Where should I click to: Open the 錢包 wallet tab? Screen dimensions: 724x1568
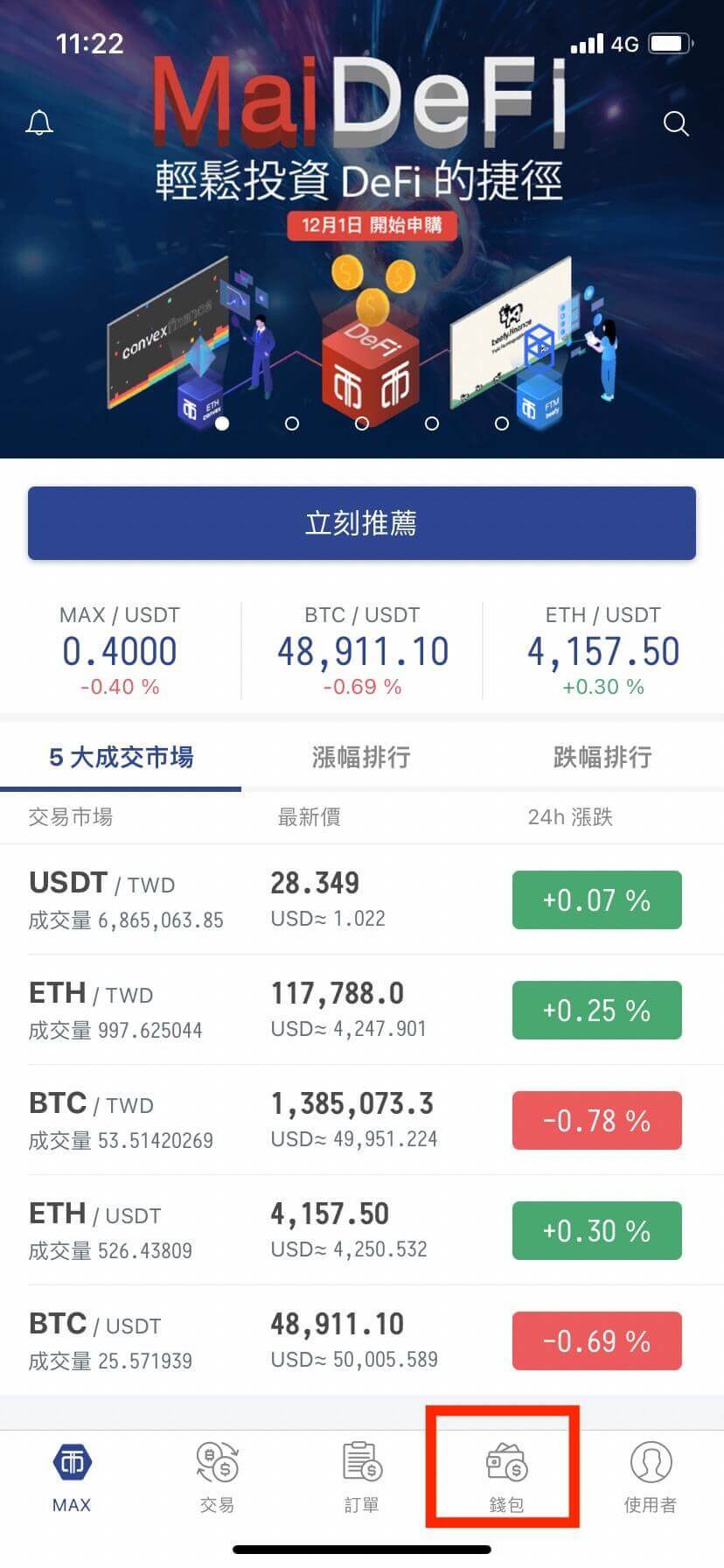[505, 1476]
